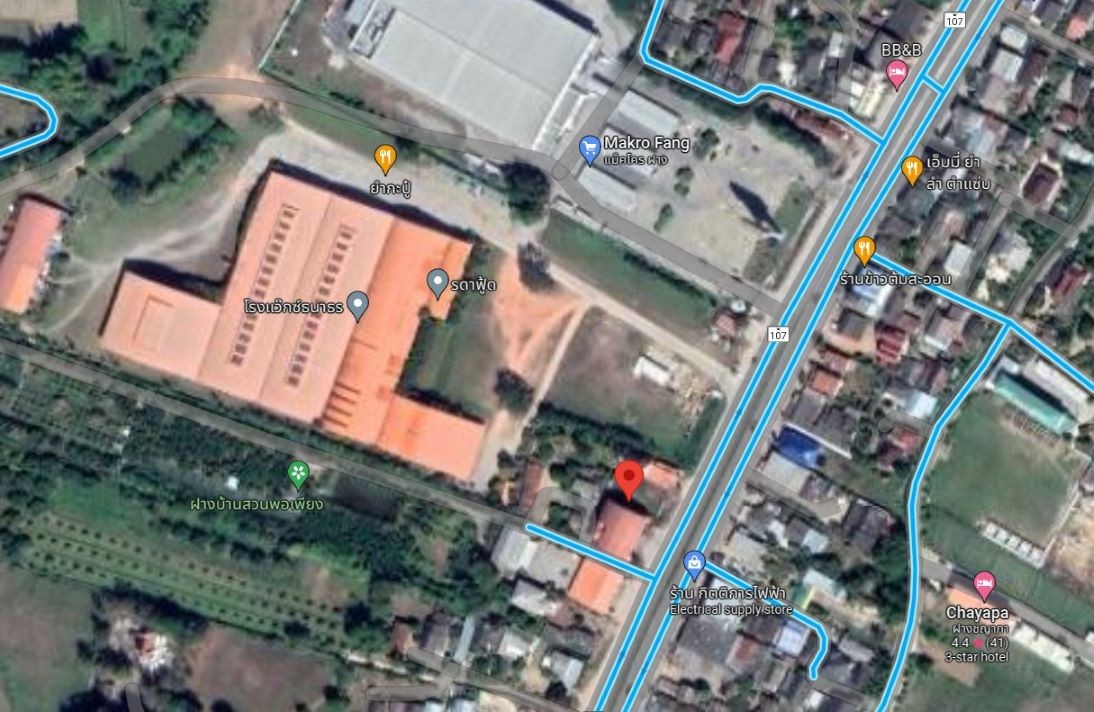Image resolution: width=1094 pixels, height=712 pixels.
Task: Open the ย่ำกะปู๋ restaurant marker
Action: 385,157
